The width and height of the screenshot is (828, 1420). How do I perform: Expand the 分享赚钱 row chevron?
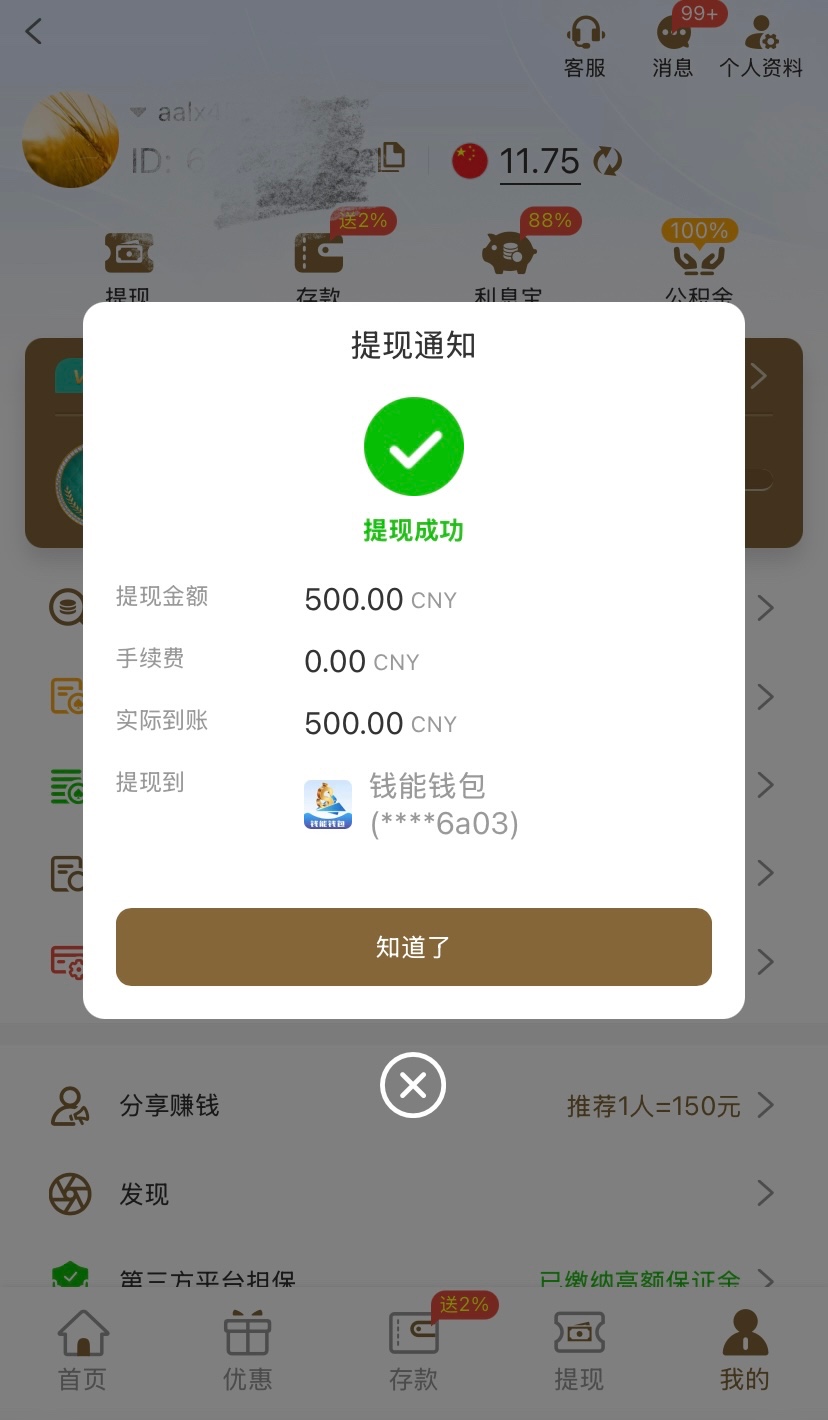click(x=765, y=1106)
